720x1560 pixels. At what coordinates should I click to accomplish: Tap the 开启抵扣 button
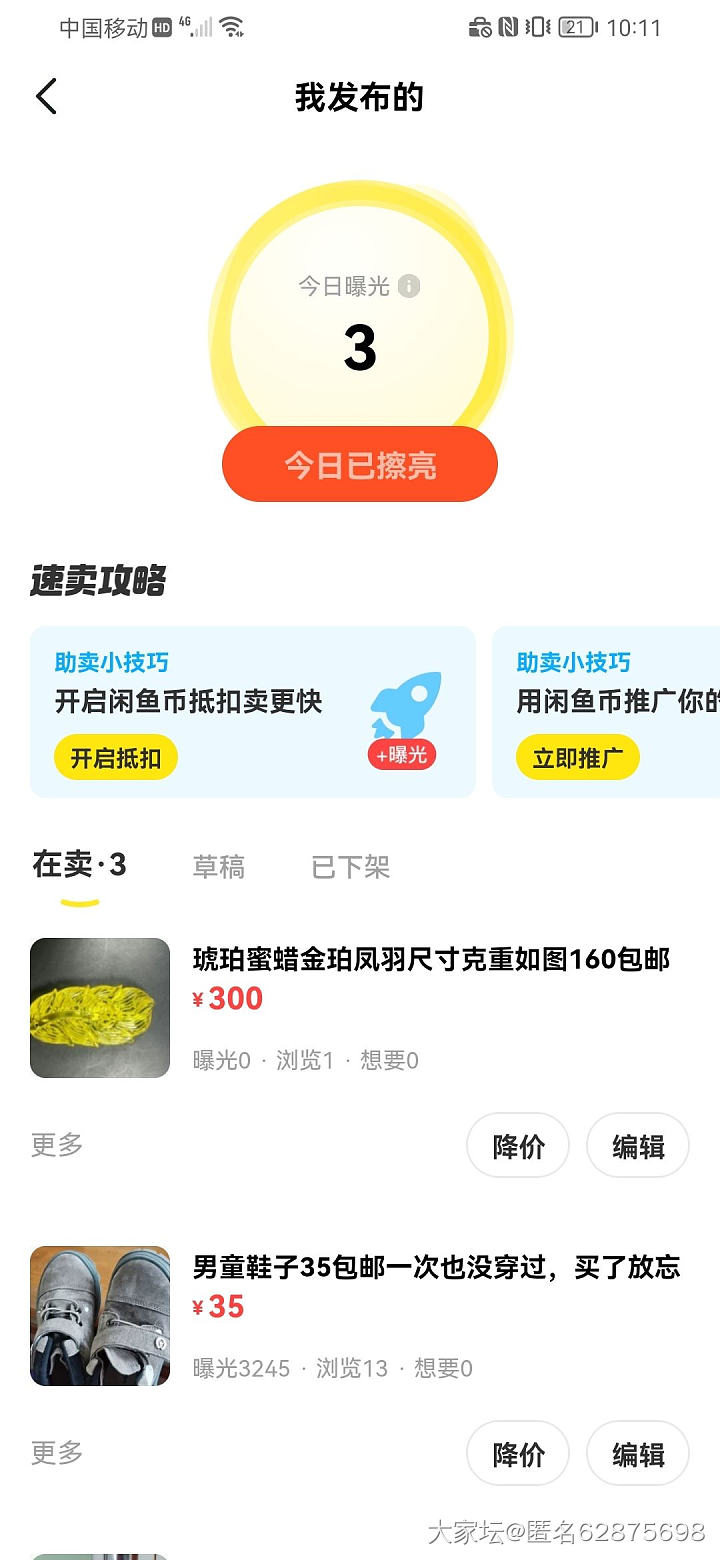115,758
